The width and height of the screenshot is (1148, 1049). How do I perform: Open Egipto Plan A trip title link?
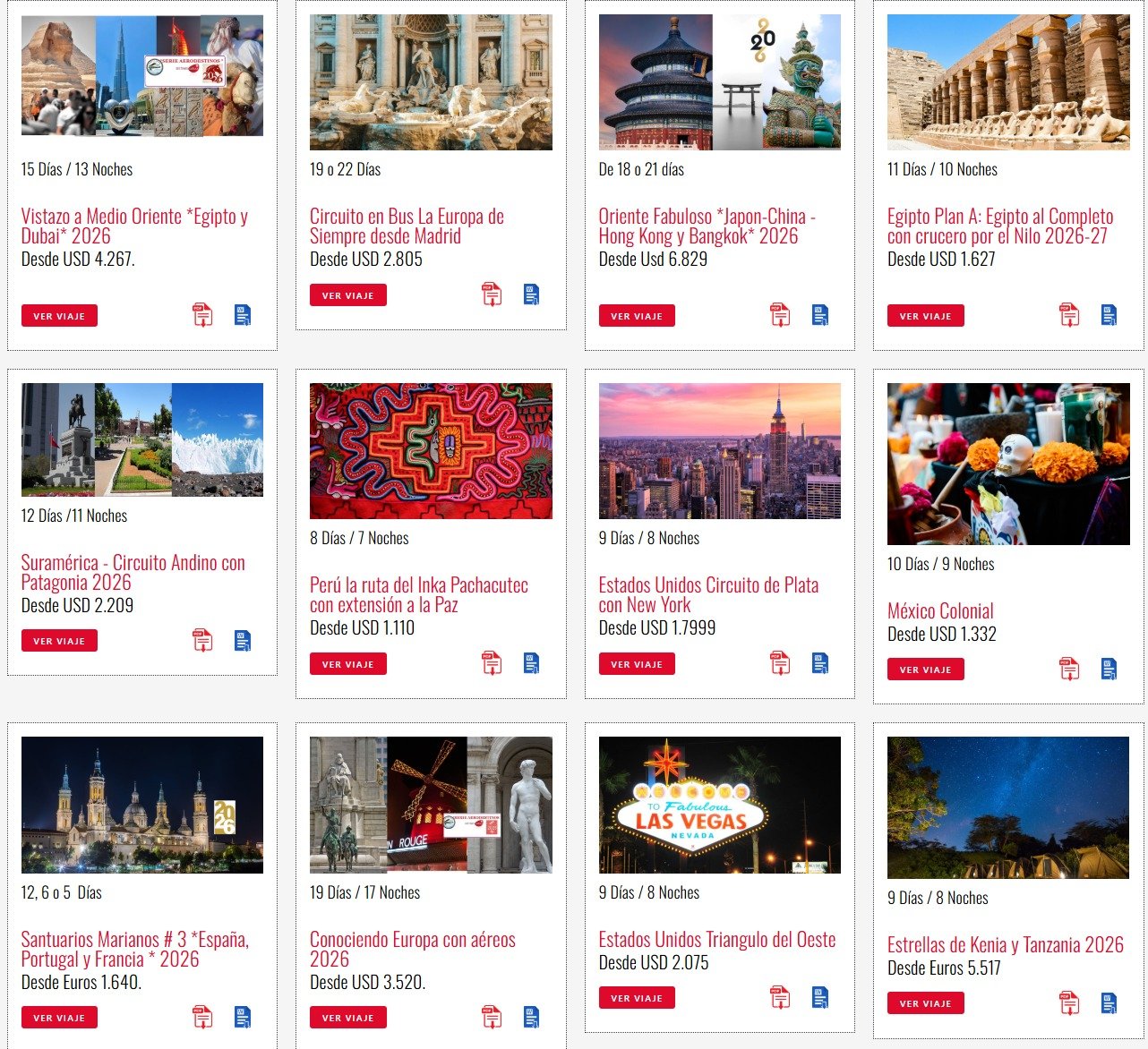coord(999,226)
